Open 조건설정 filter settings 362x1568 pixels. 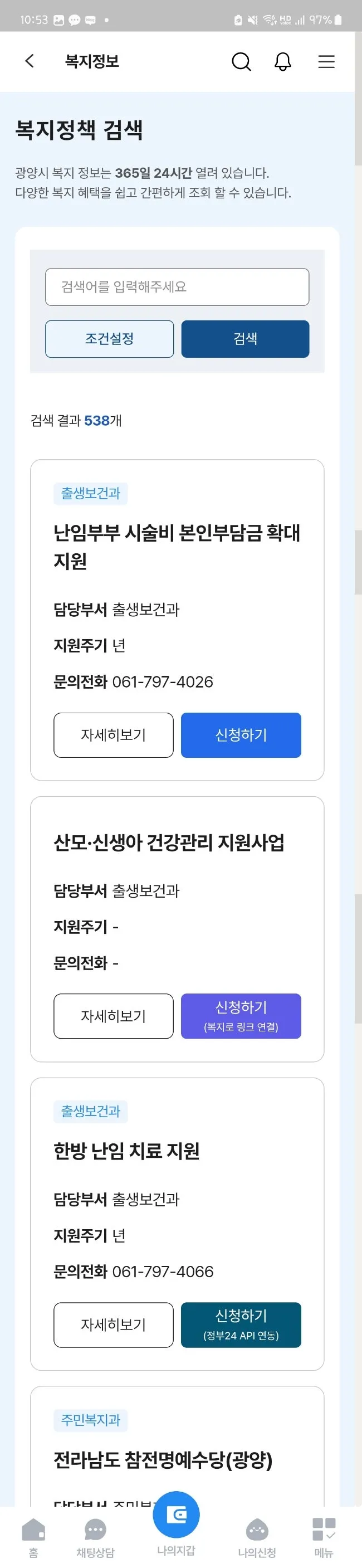(109, 338)
